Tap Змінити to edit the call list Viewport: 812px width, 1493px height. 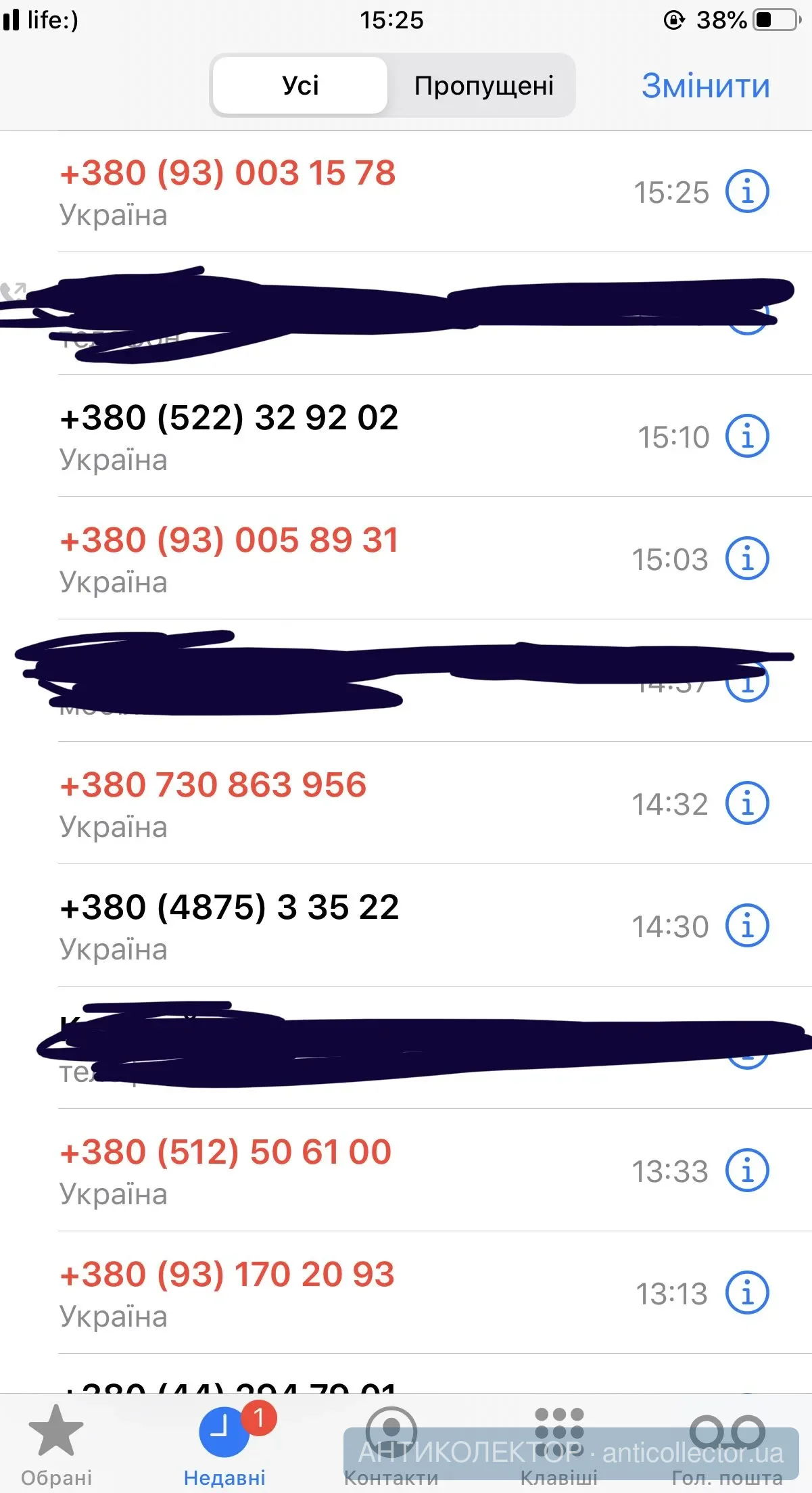coord(705,86)
